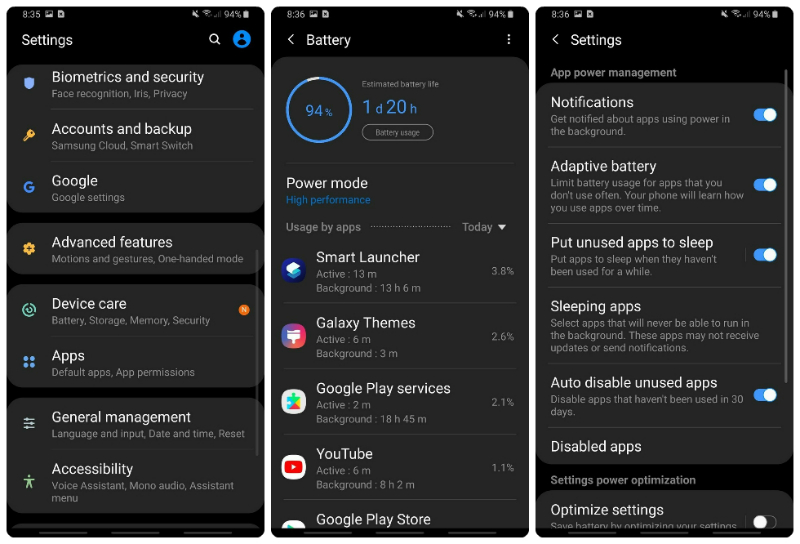Open the Battery overflow menu

click(x=508, y=40)
